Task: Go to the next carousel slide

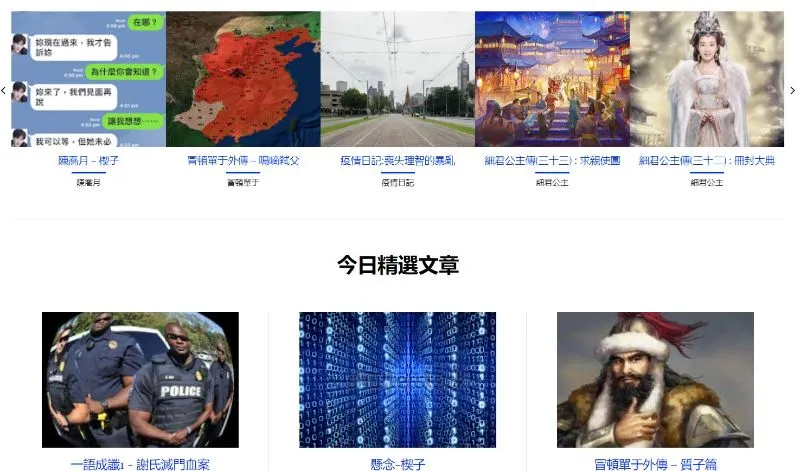Action: pyautogui.click(x=793, y=91)
